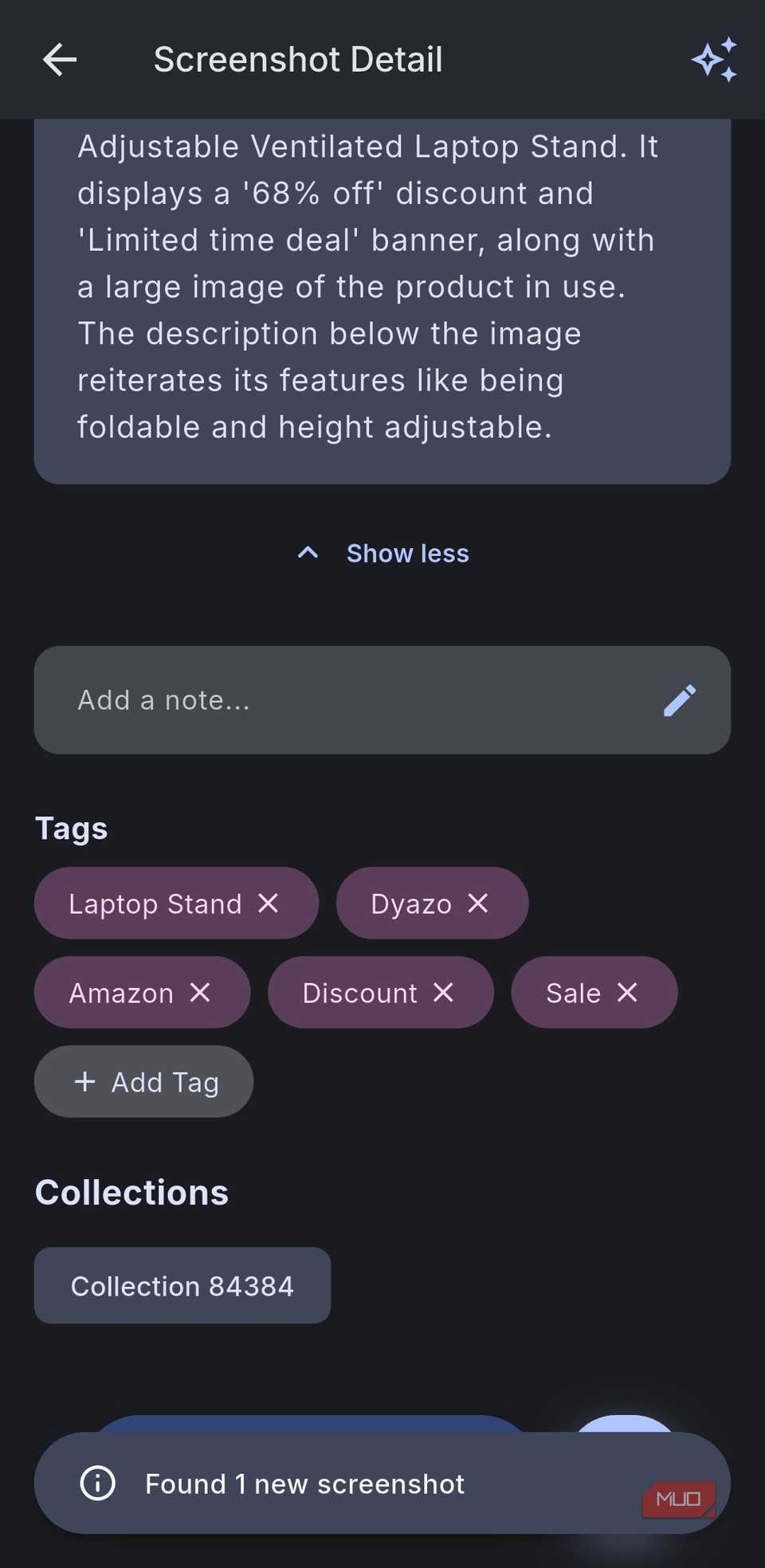
Task: Remove the Dyazo tag via its X icon
Action: click(479, 903)
